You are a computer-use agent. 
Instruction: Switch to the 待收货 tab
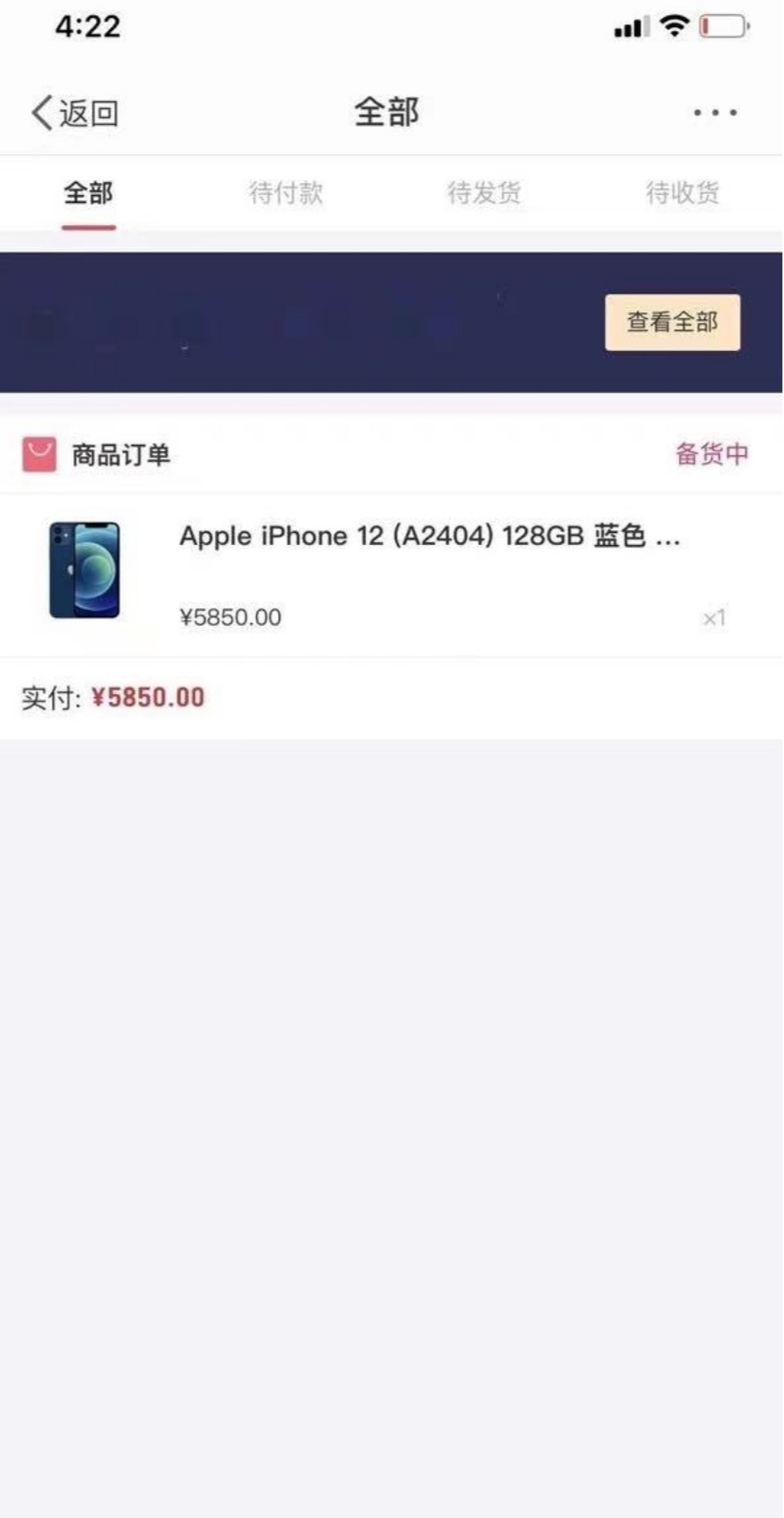683,193
